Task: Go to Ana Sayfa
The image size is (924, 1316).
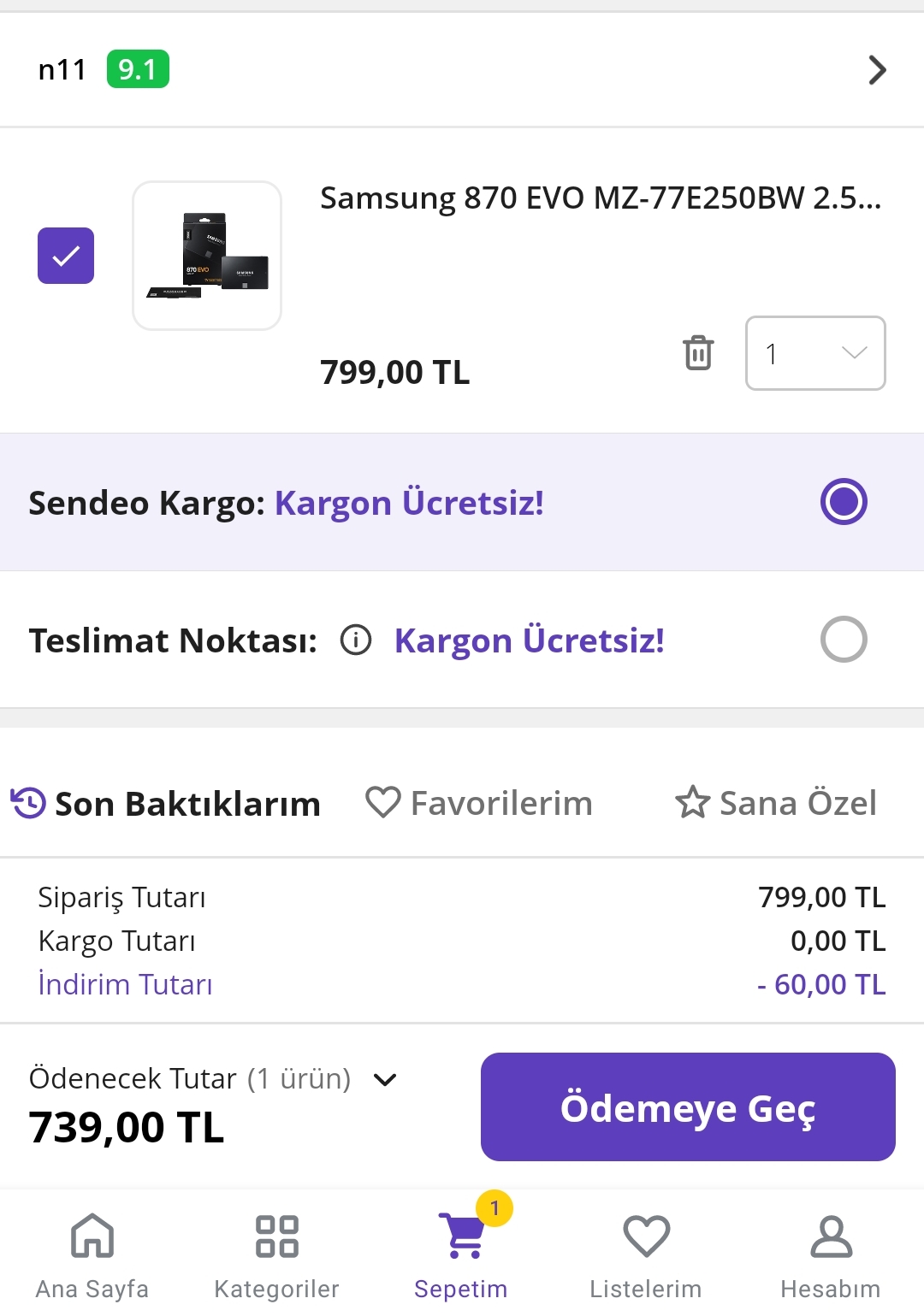Action: pos(92,1255)
